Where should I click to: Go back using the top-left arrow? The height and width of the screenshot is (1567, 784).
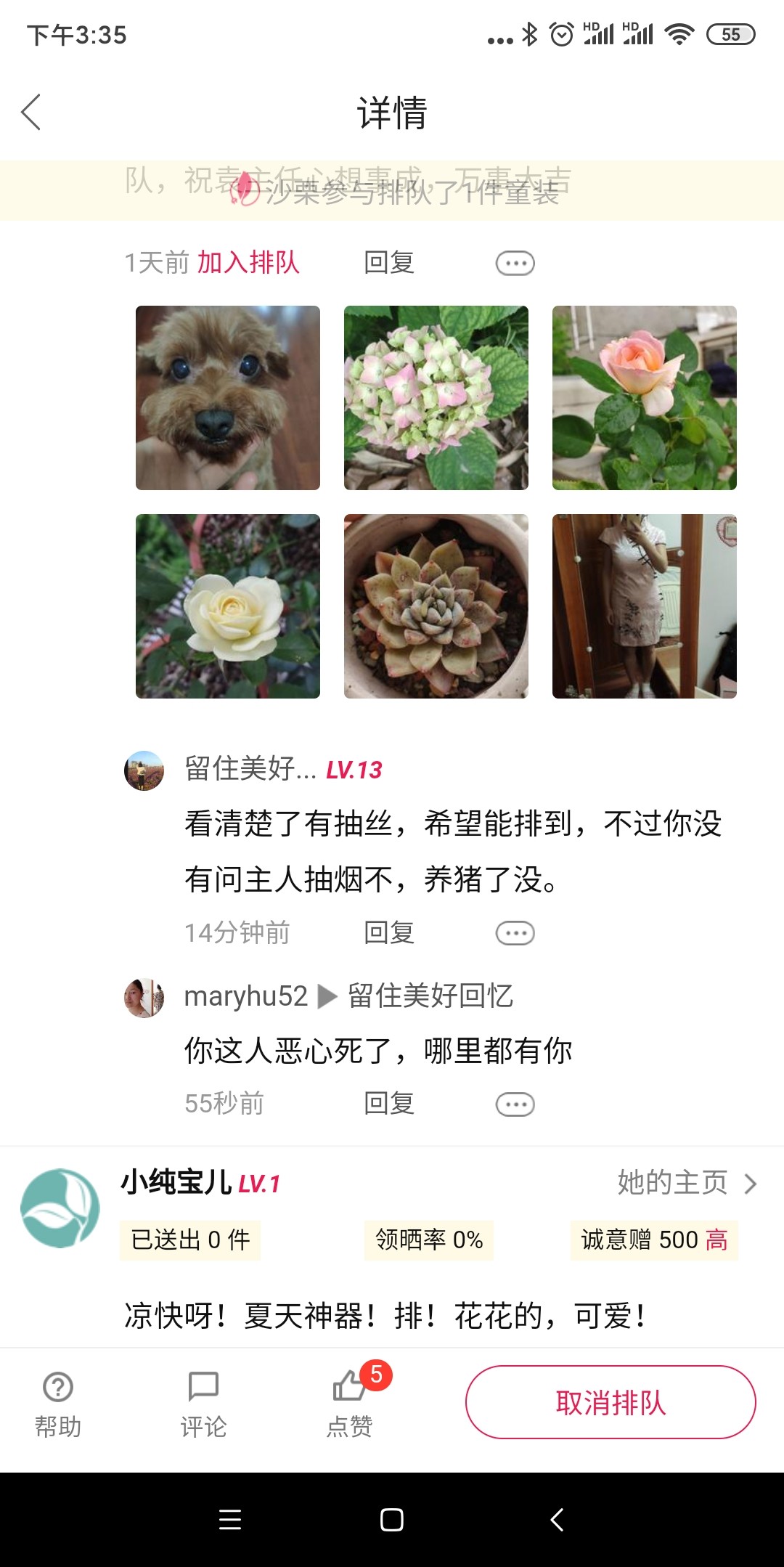pos(31,113)
